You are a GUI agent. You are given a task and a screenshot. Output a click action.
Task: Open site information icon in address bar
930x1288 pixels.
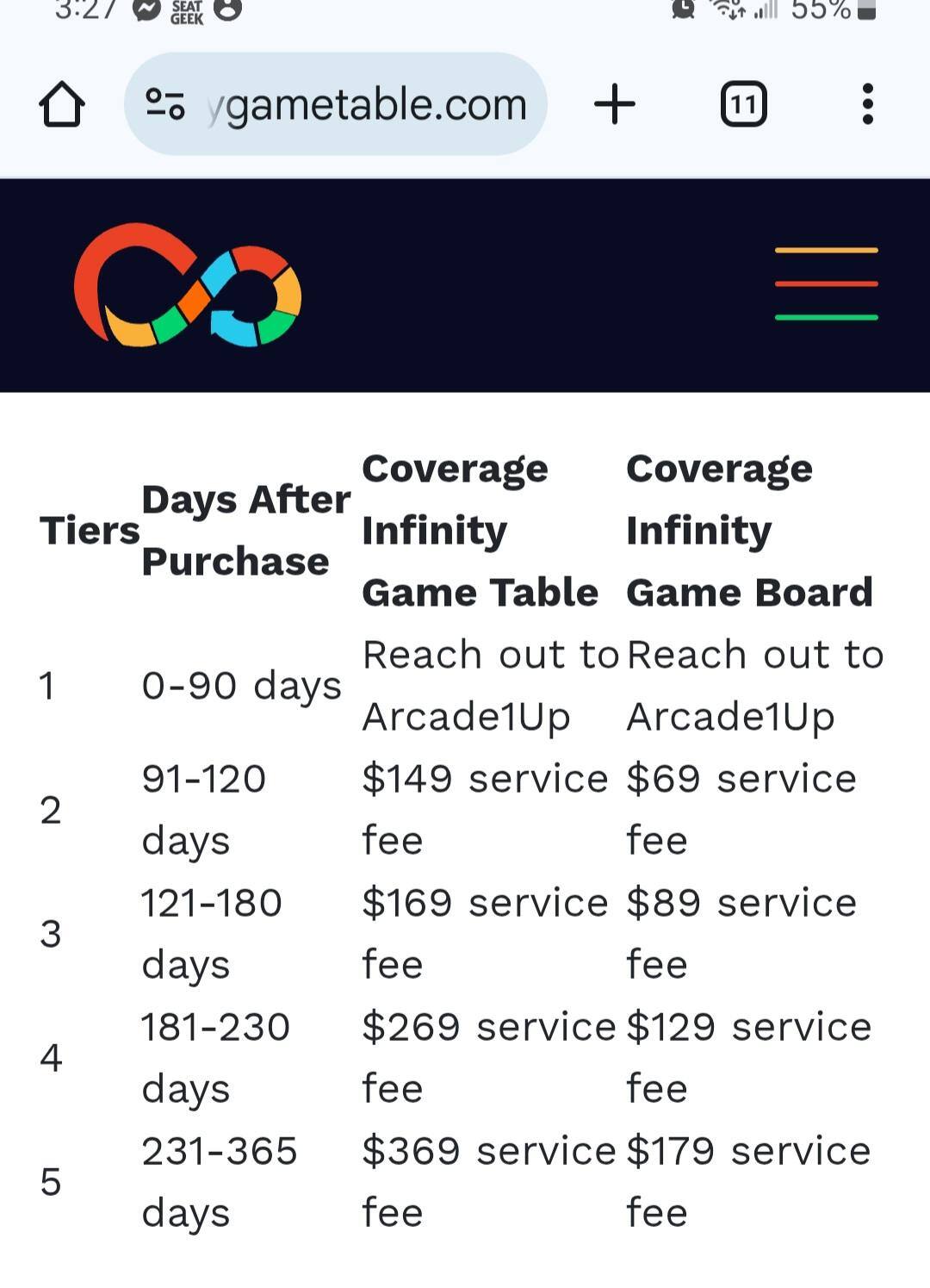pyautogui.click(x=164, y=105)
